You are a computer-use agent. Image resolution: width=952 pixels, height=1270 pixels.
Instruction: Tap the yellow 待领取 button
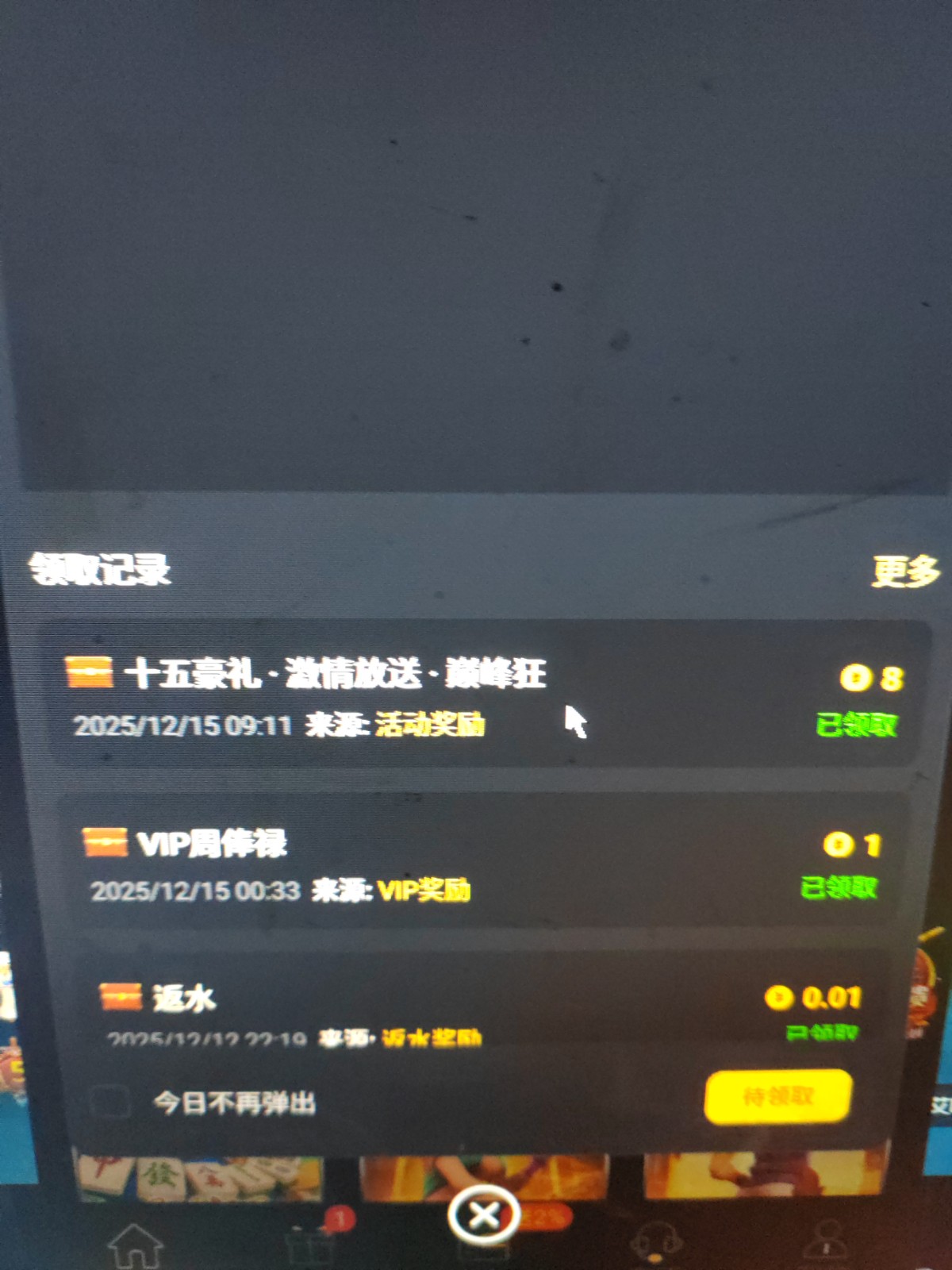[777, 1097]
